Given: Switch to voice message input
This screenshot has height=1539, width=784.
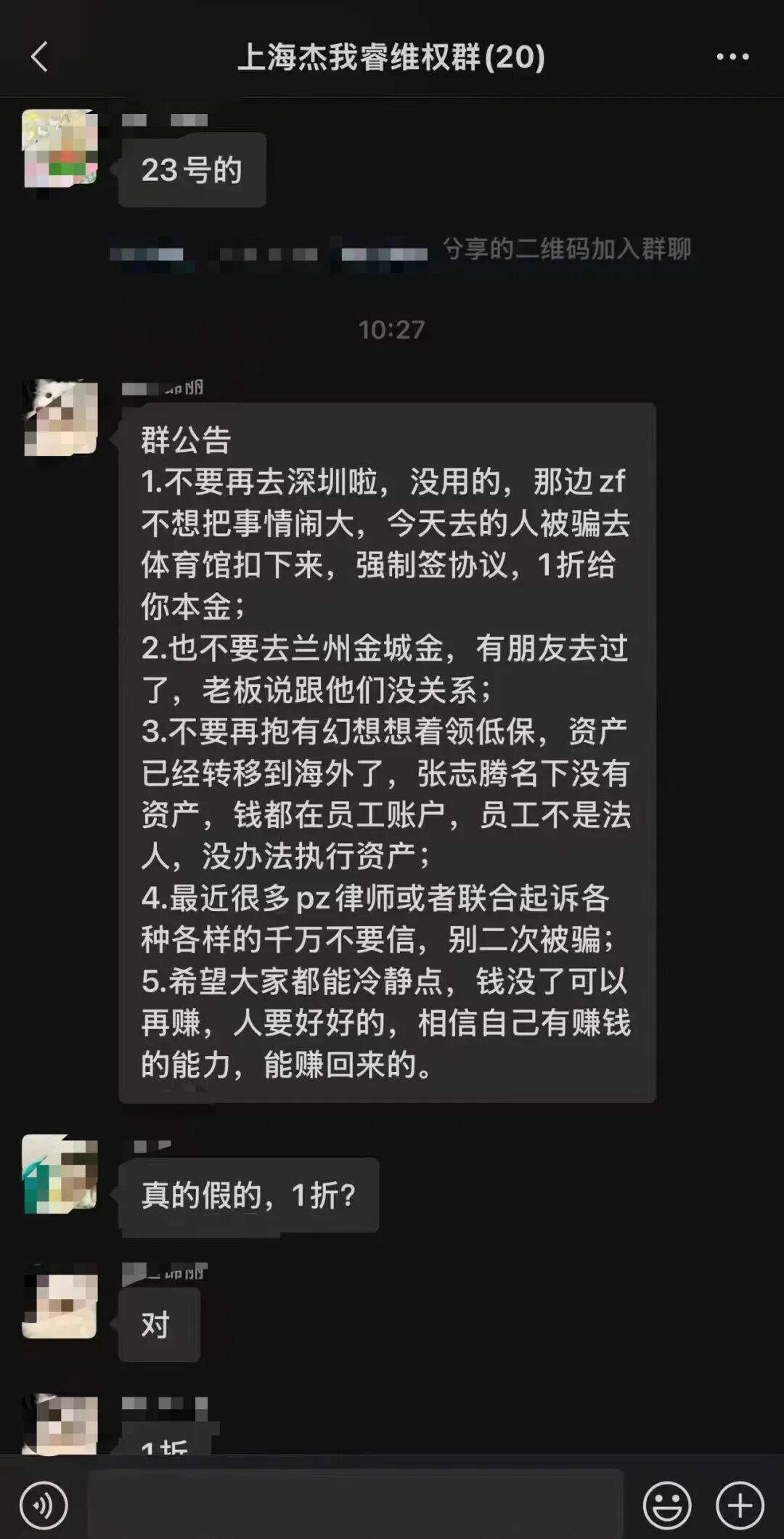Looking at the screenshot, I should [44, 1506].
